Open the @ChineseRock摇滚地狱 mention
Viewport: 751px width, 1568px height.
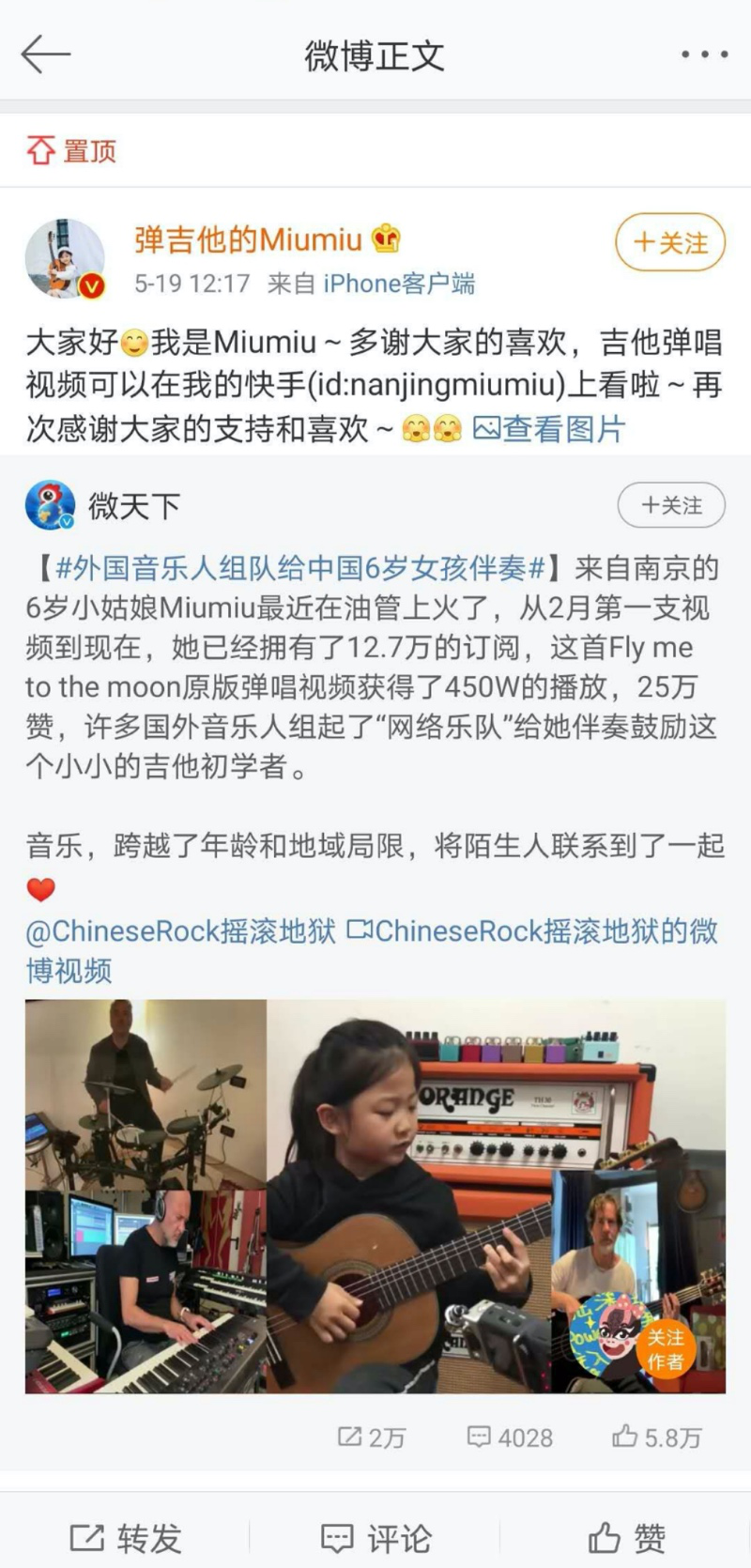[180, 931]
